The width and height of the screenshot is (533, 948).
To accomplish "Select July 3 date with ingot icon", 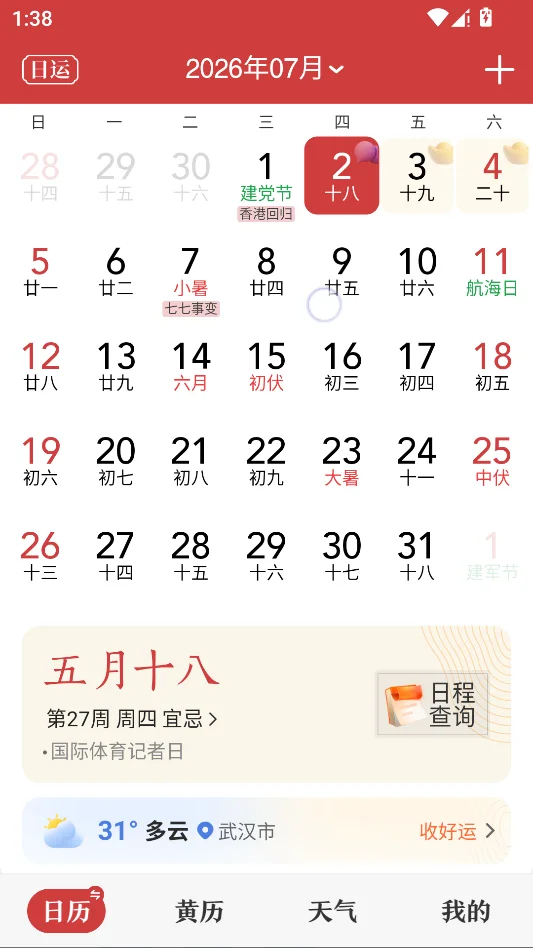I will [x=417, y=175].
